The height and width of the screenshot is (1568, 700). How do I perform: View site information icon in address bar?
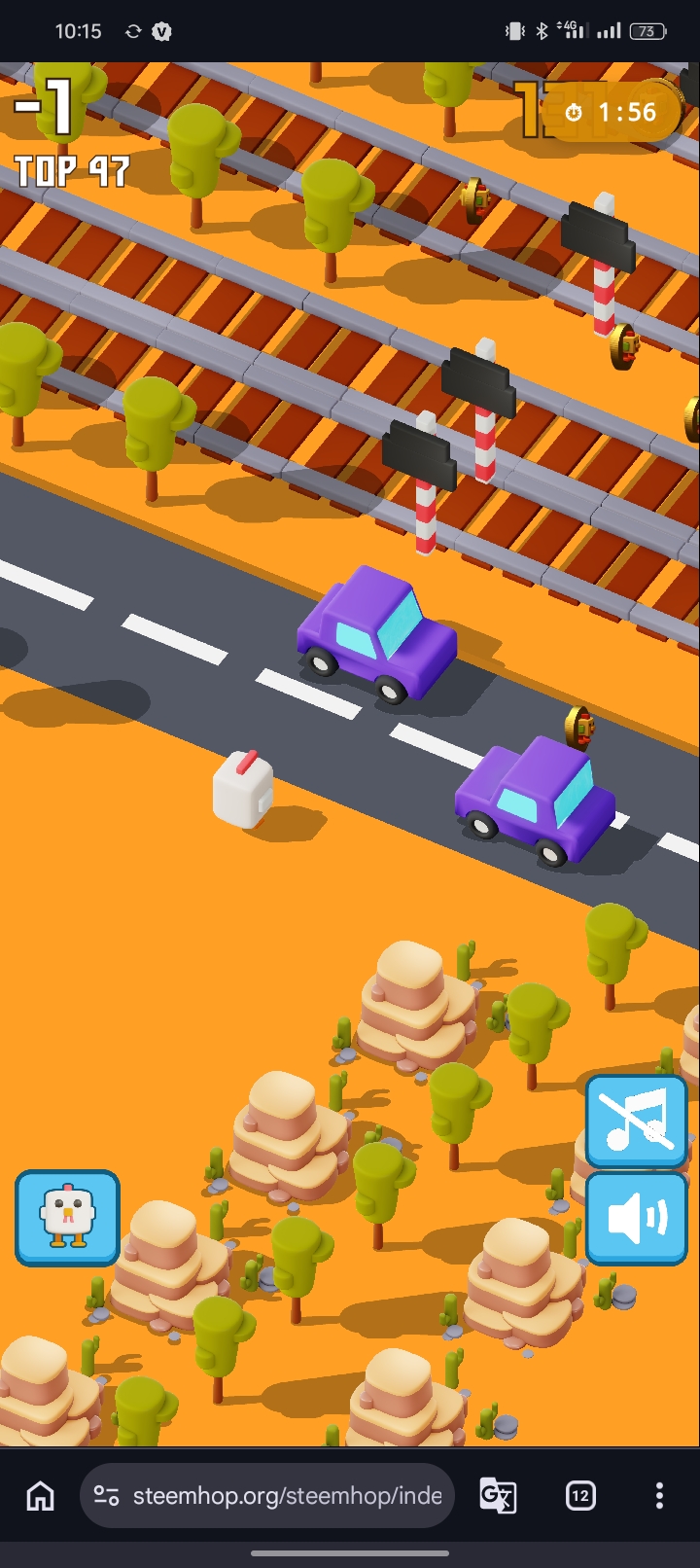(x=106, y=1495)
